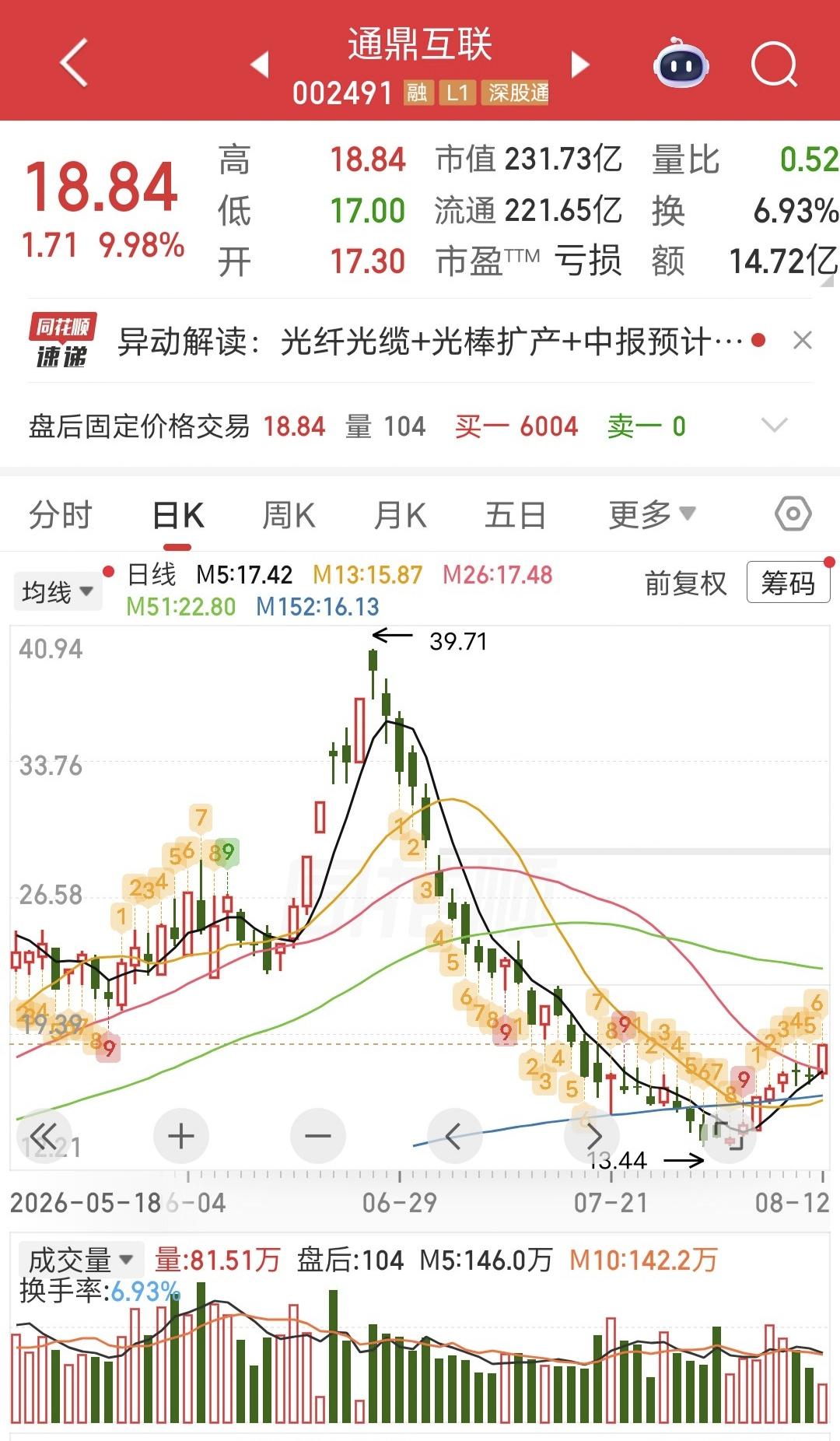Change the 前复权 adjustment option

pyautogui.click(x=685, y=583)
